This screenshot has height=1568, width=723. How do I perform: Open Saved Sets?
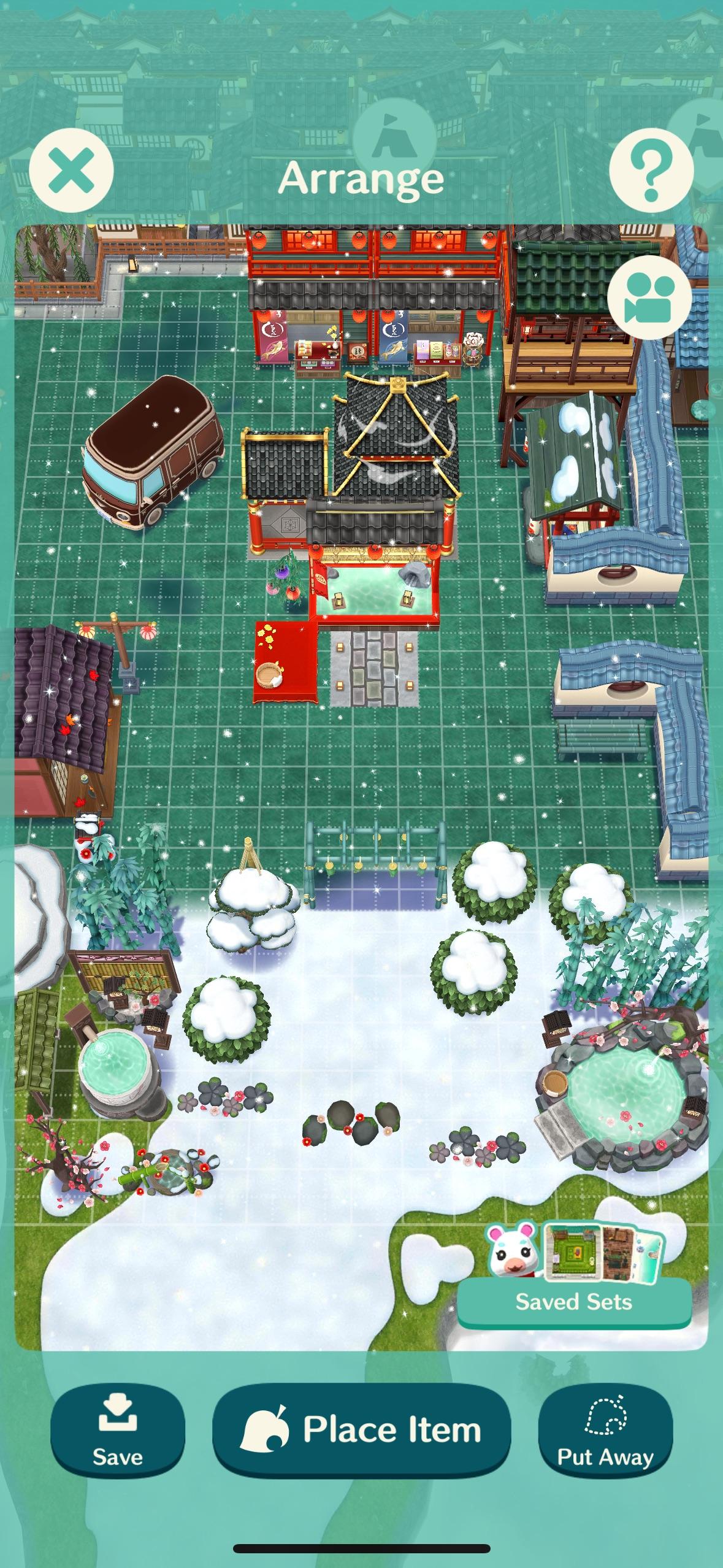(x=574, y=1301)
